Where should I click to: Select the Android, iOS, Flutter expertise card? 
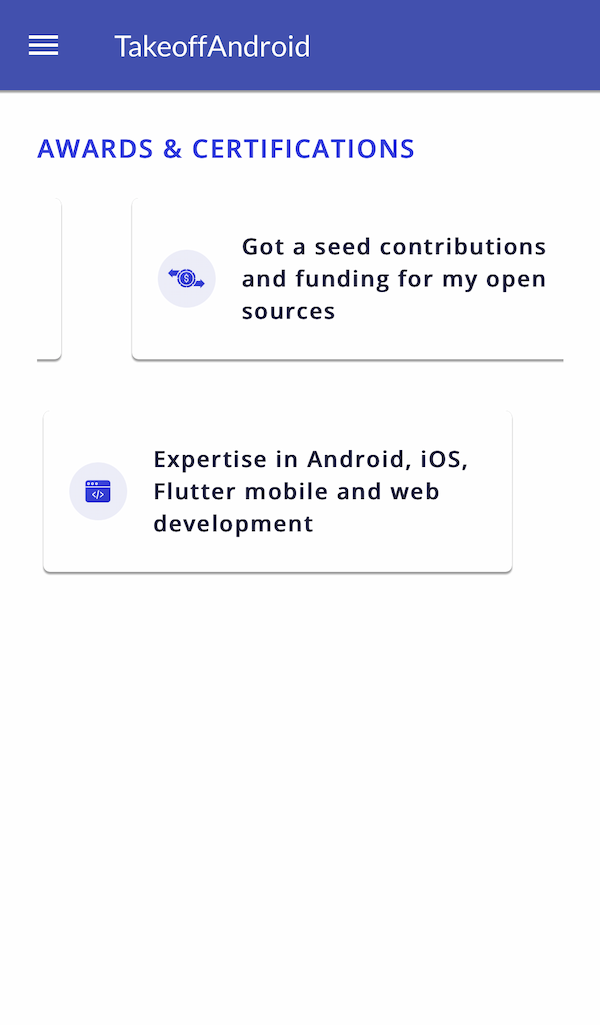(x=278, y=491)
